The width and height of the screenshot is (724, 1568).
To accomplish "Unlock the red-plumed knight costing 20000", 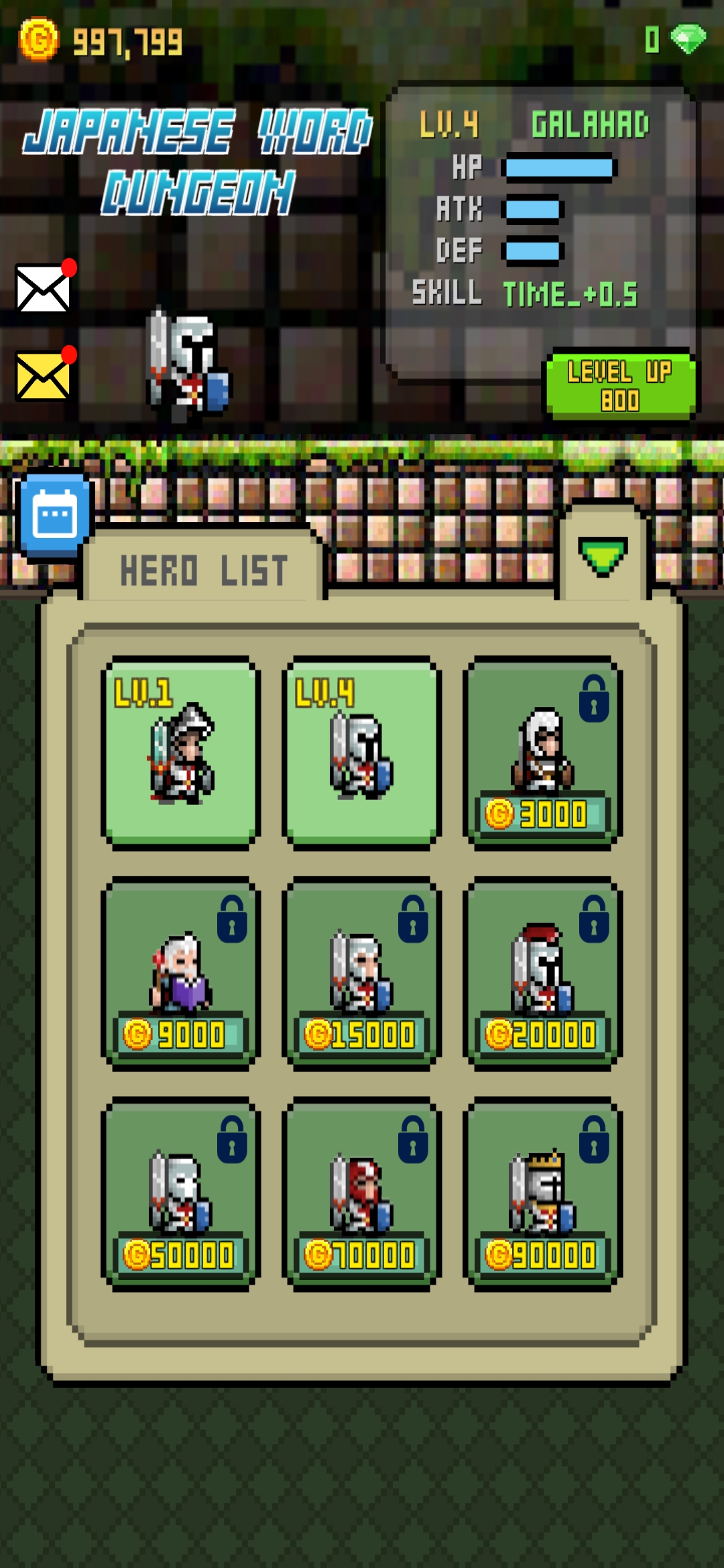I will 542,973.
